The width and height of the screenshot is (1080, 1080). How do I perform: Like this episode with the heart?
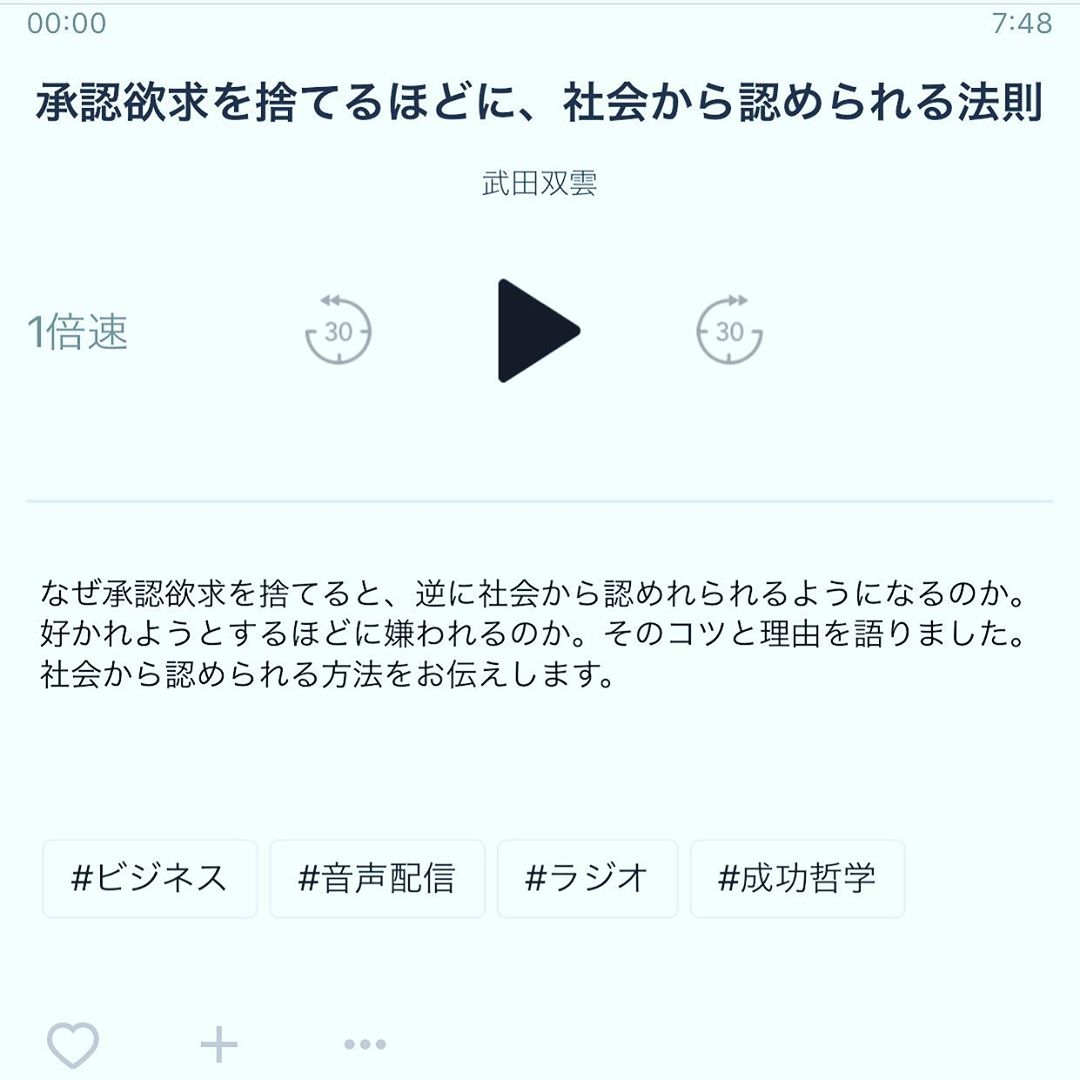[x=73, y=1046]
